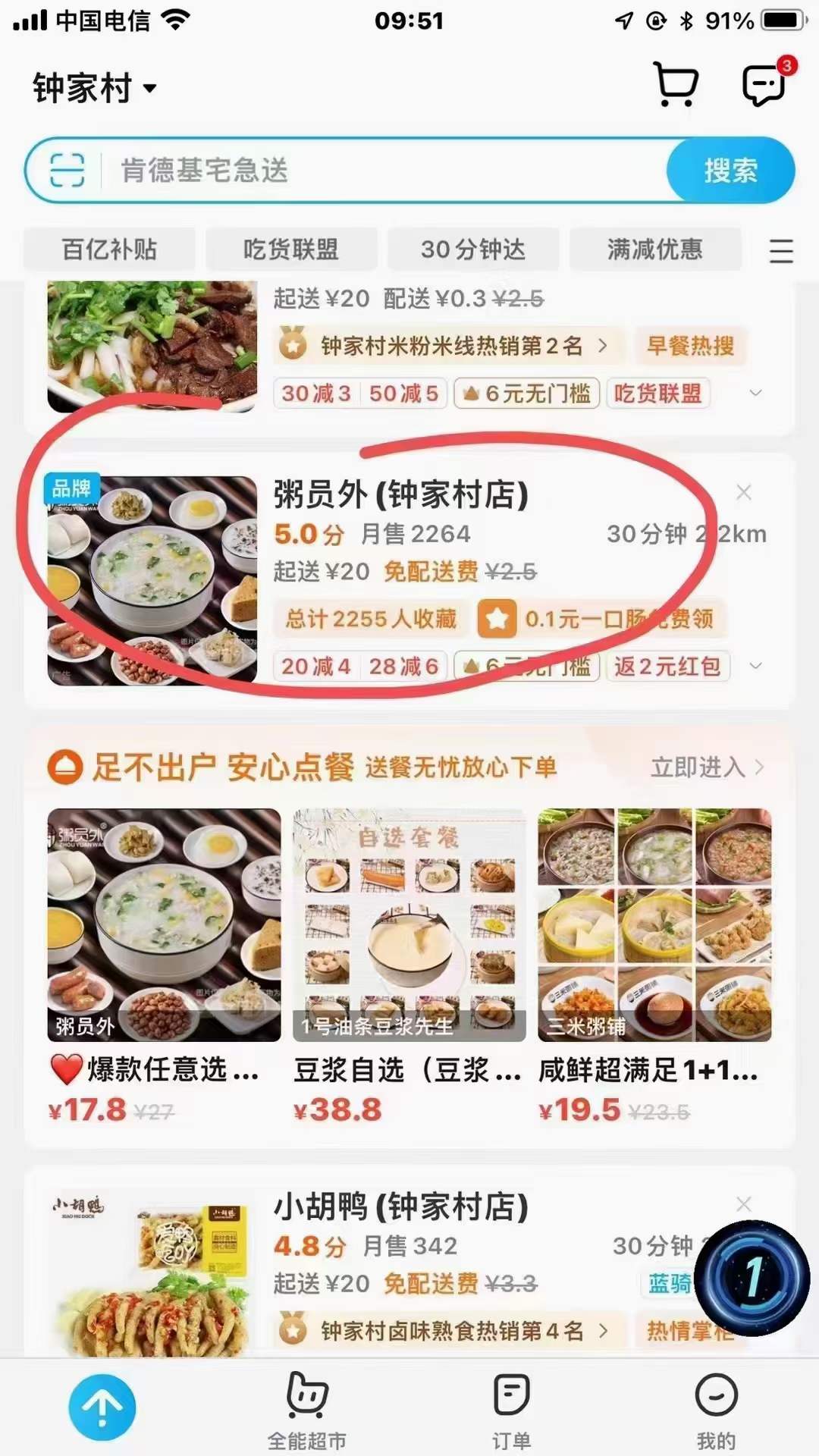The height and width of the screenshot is (1456, 819).
Task: Select the 吃货联盟 filter chip
Action: coord(291,249)
